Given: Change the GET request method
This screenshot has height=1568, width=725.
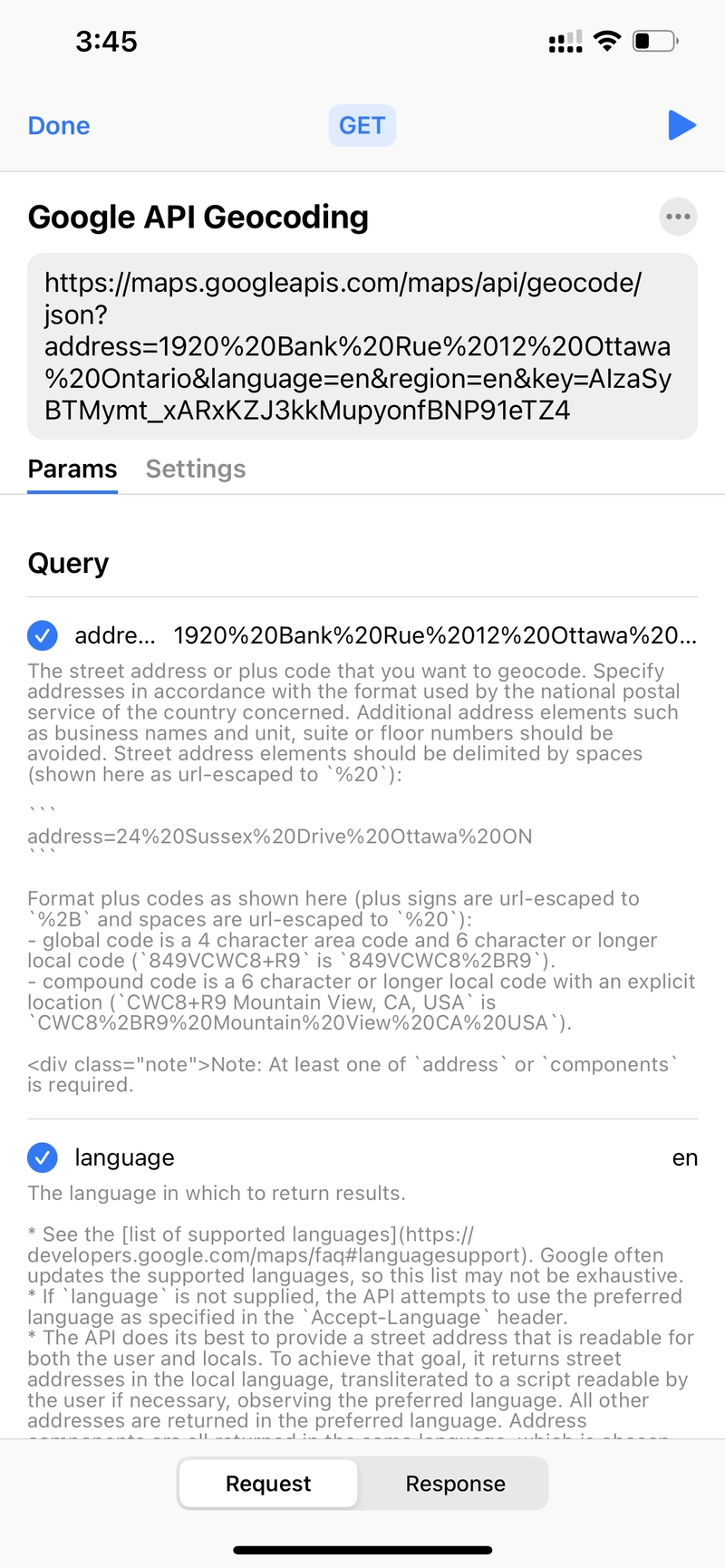Looking at the screenshot, I should click(362, 126).
